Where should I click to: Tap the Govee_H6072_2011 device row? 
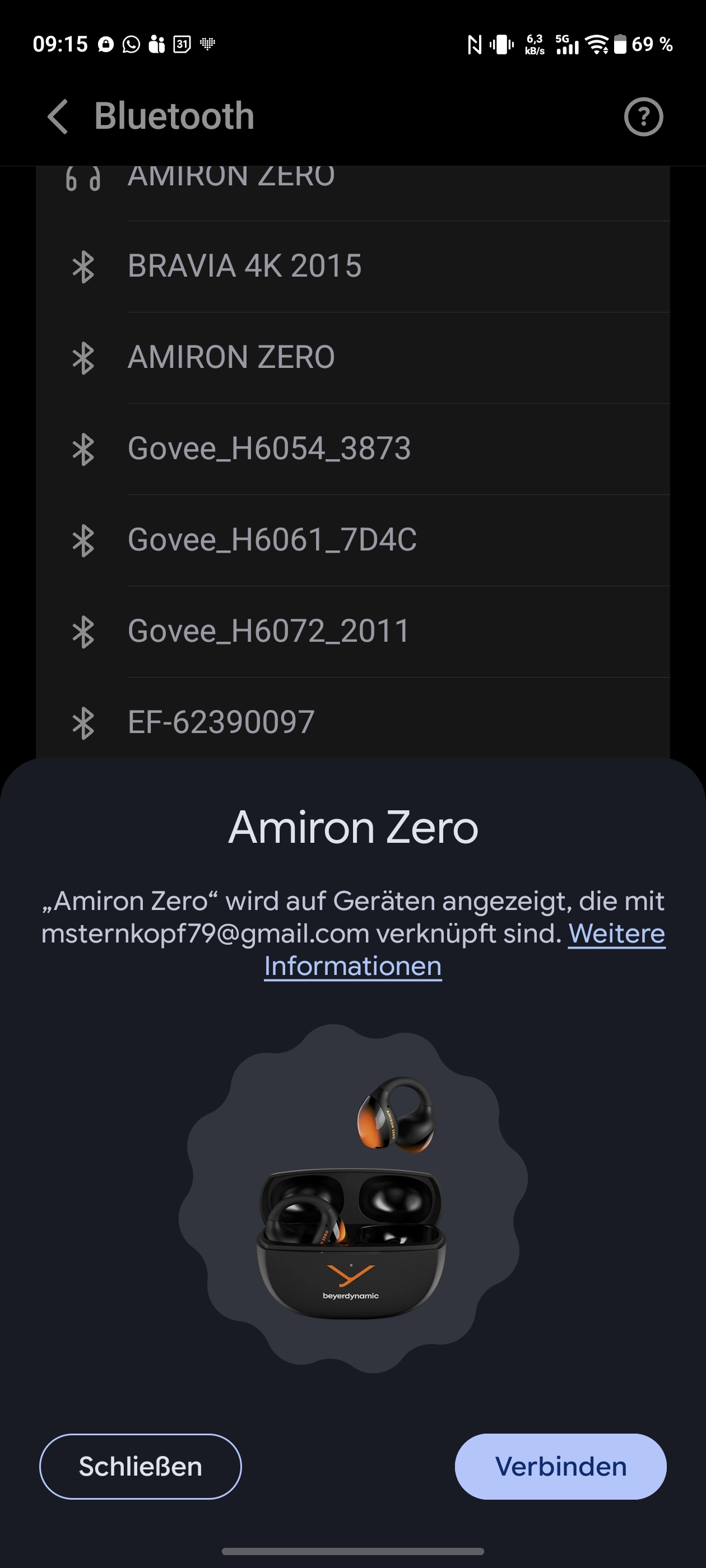pos(268,631)
